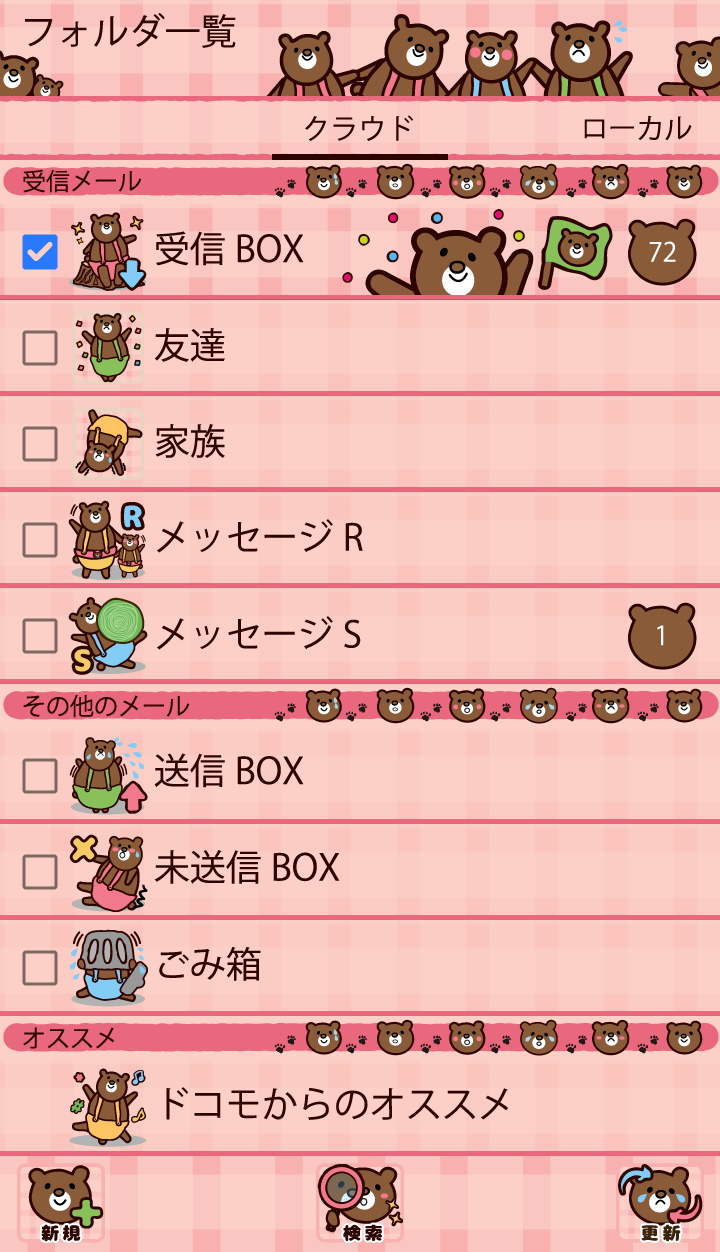
Task: Open the メッセージS folder
Action: (x=258, y=634)
